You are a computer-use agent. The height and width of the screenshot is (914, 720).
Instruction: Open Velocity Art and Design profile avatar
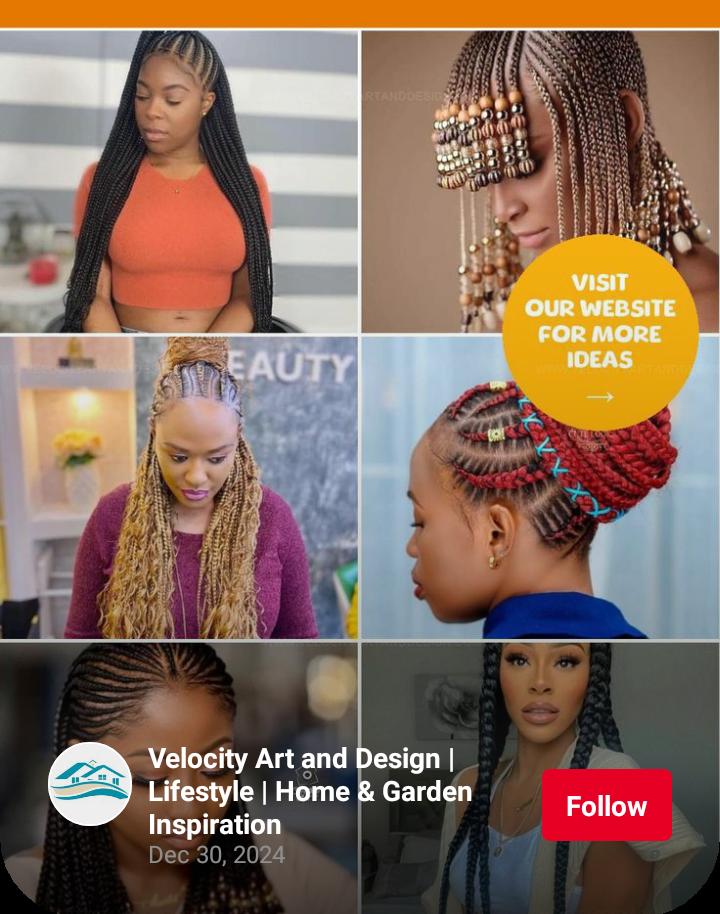coord(90,783)
